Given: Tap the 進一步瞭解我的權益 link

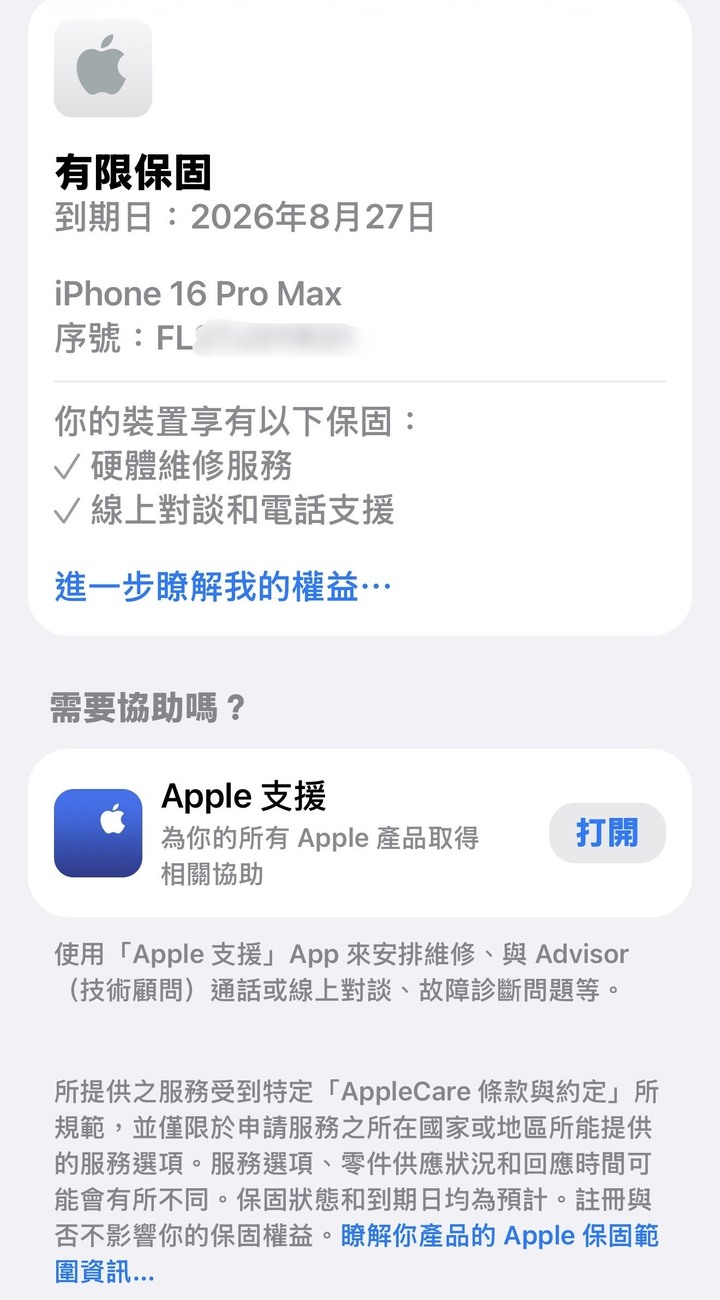Looking at the screenshot, I should [222, 588].
